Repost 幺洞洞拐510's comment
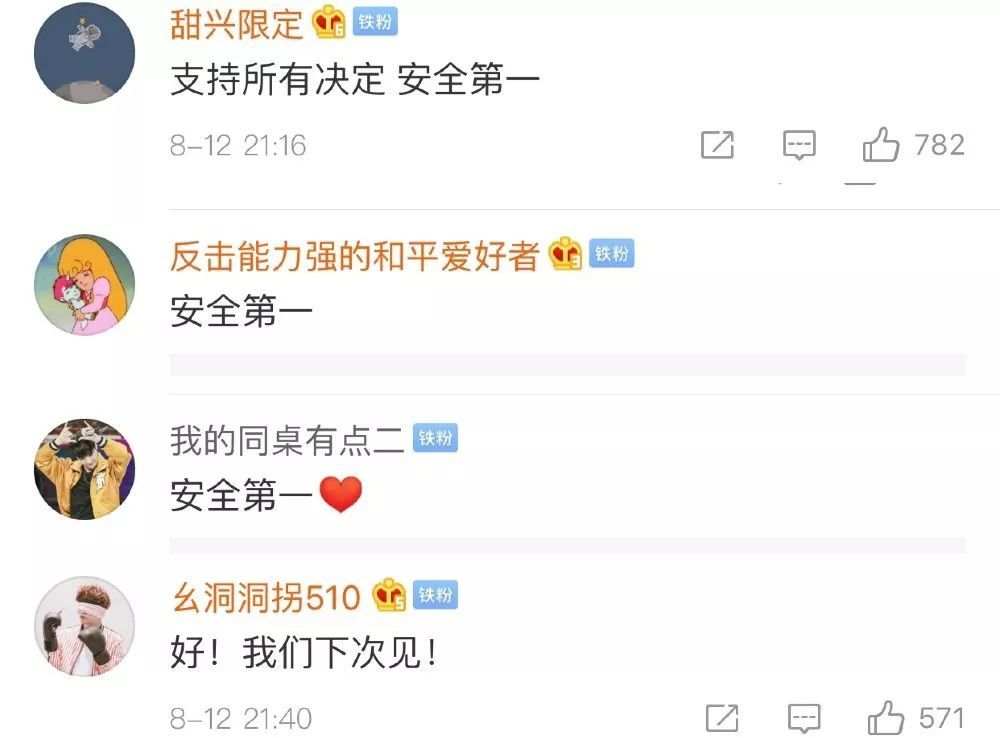 coord(722,718)
